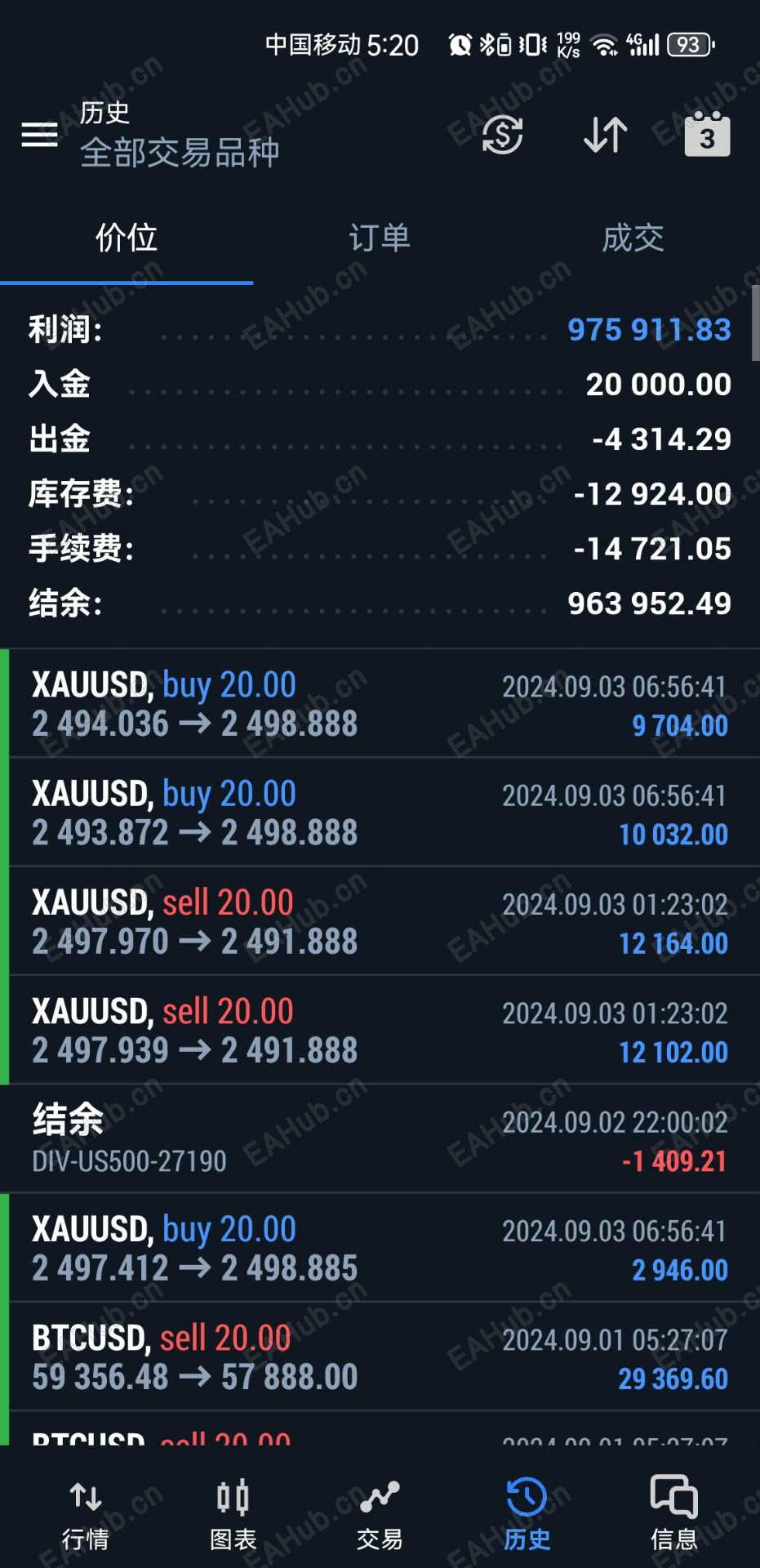This screenshot has width=760, height=1568.
Task: Tap the 历史 history tab
Action: (527, 1515)
